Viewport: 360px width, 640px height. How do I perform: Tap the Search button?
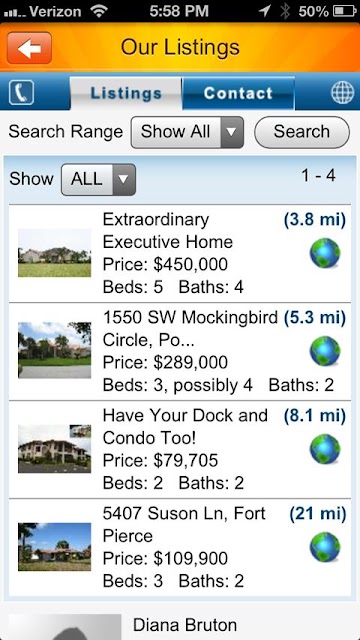(302, 132)
